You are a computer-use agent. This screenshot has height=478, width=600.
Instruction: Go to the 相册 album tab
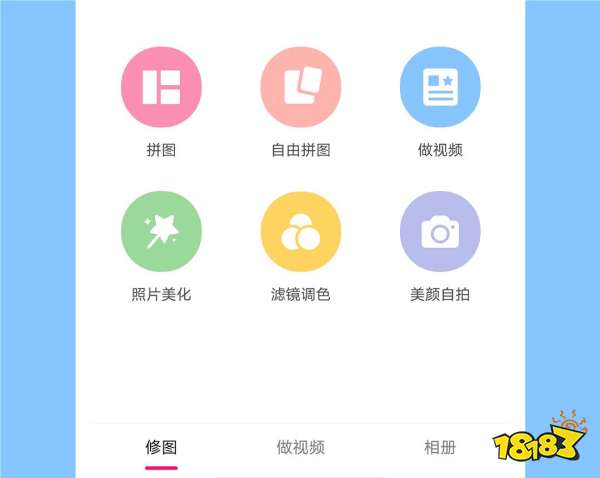tap(440, 447)
